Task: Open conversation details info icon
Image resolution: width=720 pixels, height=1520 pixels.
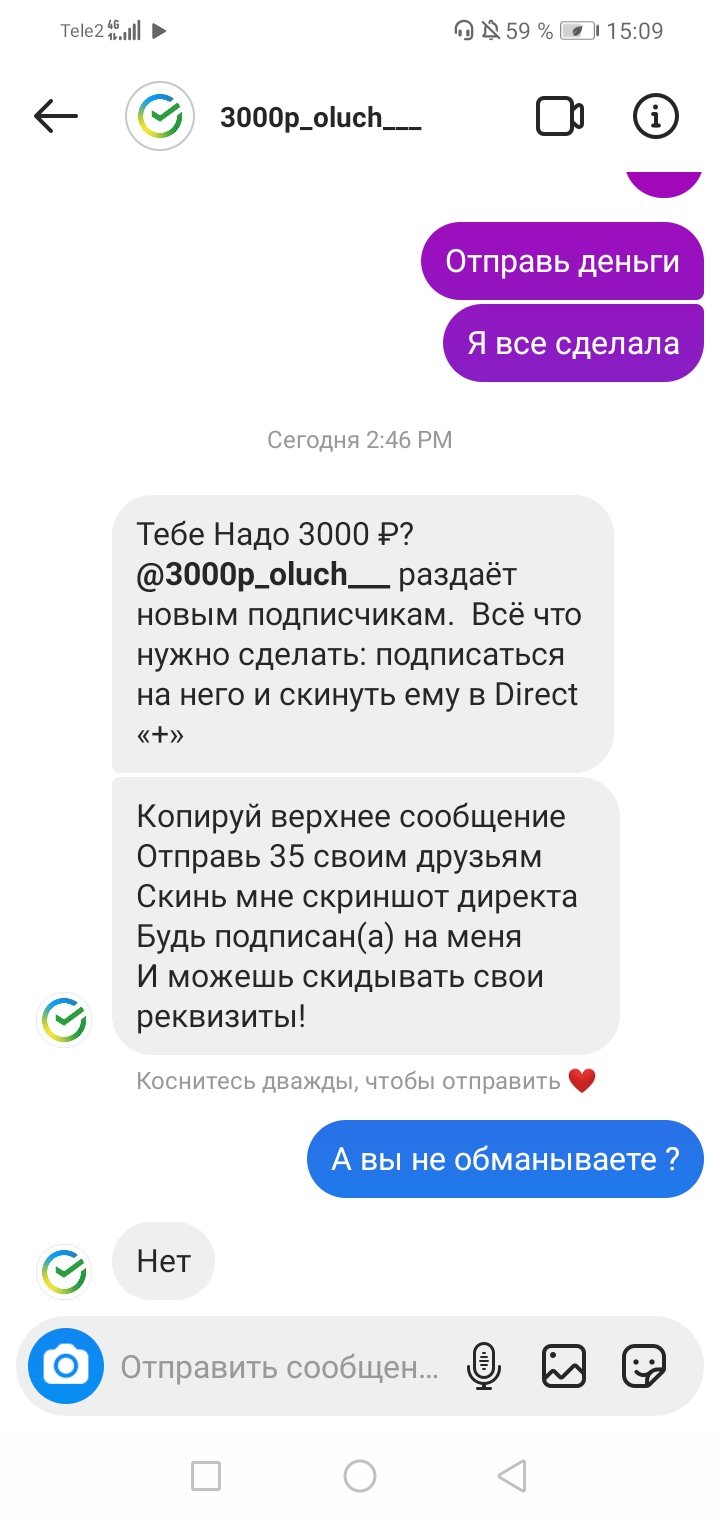Action: (656, 117)
